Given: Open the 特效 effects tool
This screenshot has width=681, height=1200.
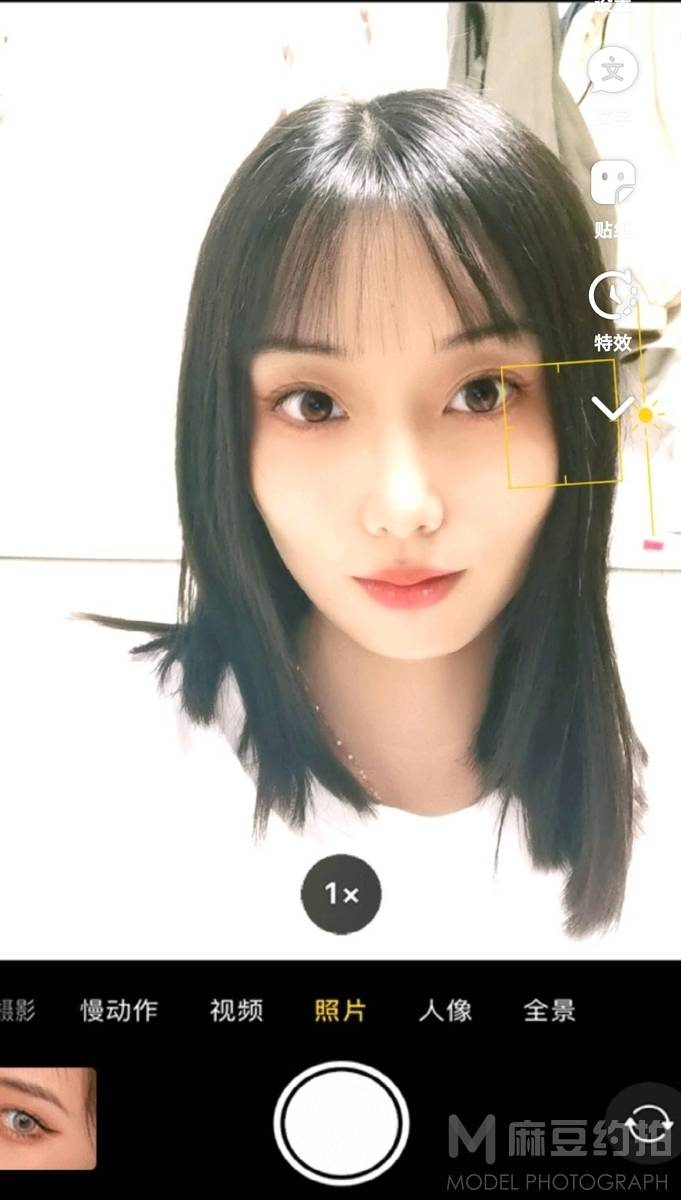Looking at the screenshot, I should tap(612, 298).
